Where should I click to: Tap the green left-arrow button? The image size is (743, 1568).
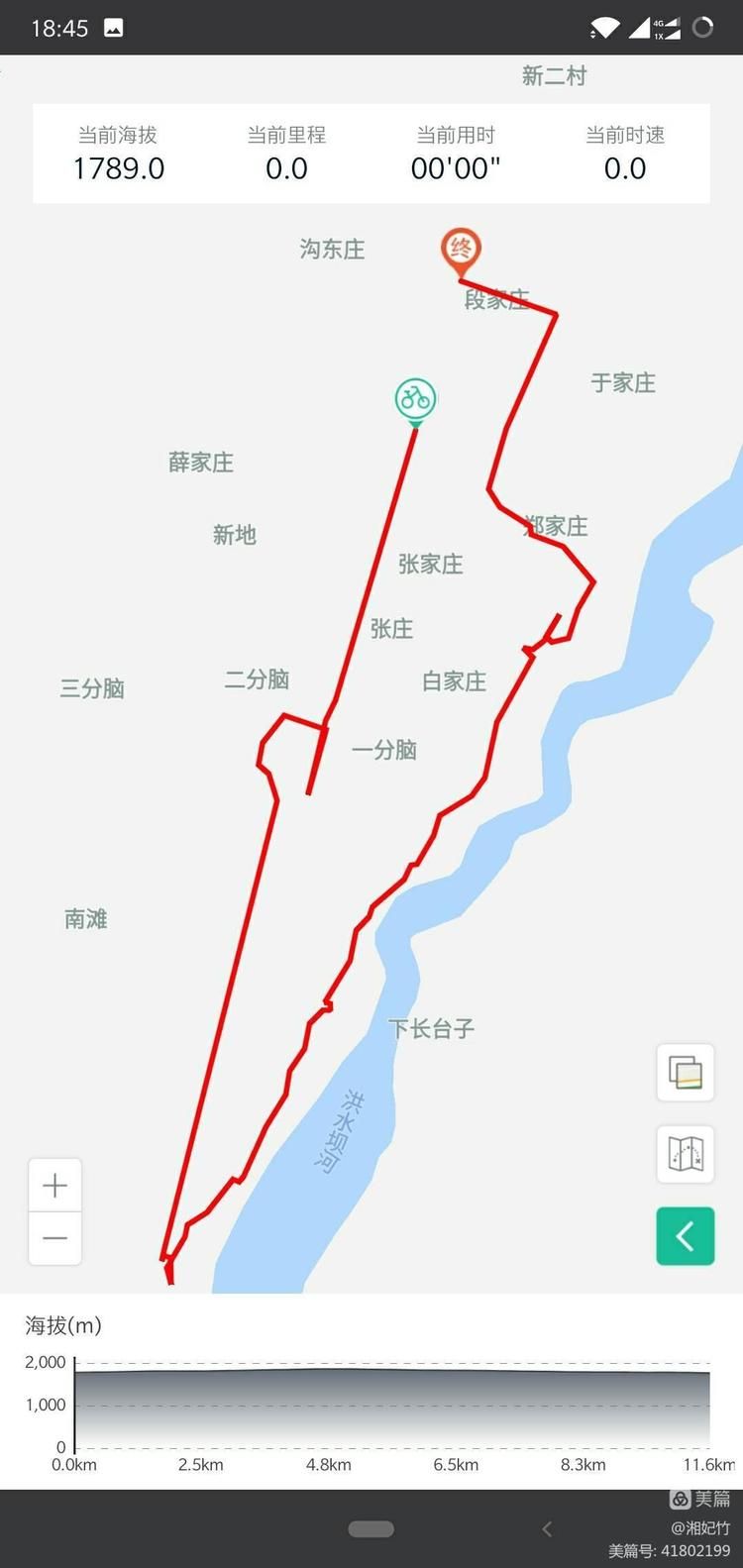coord(686,1236)
